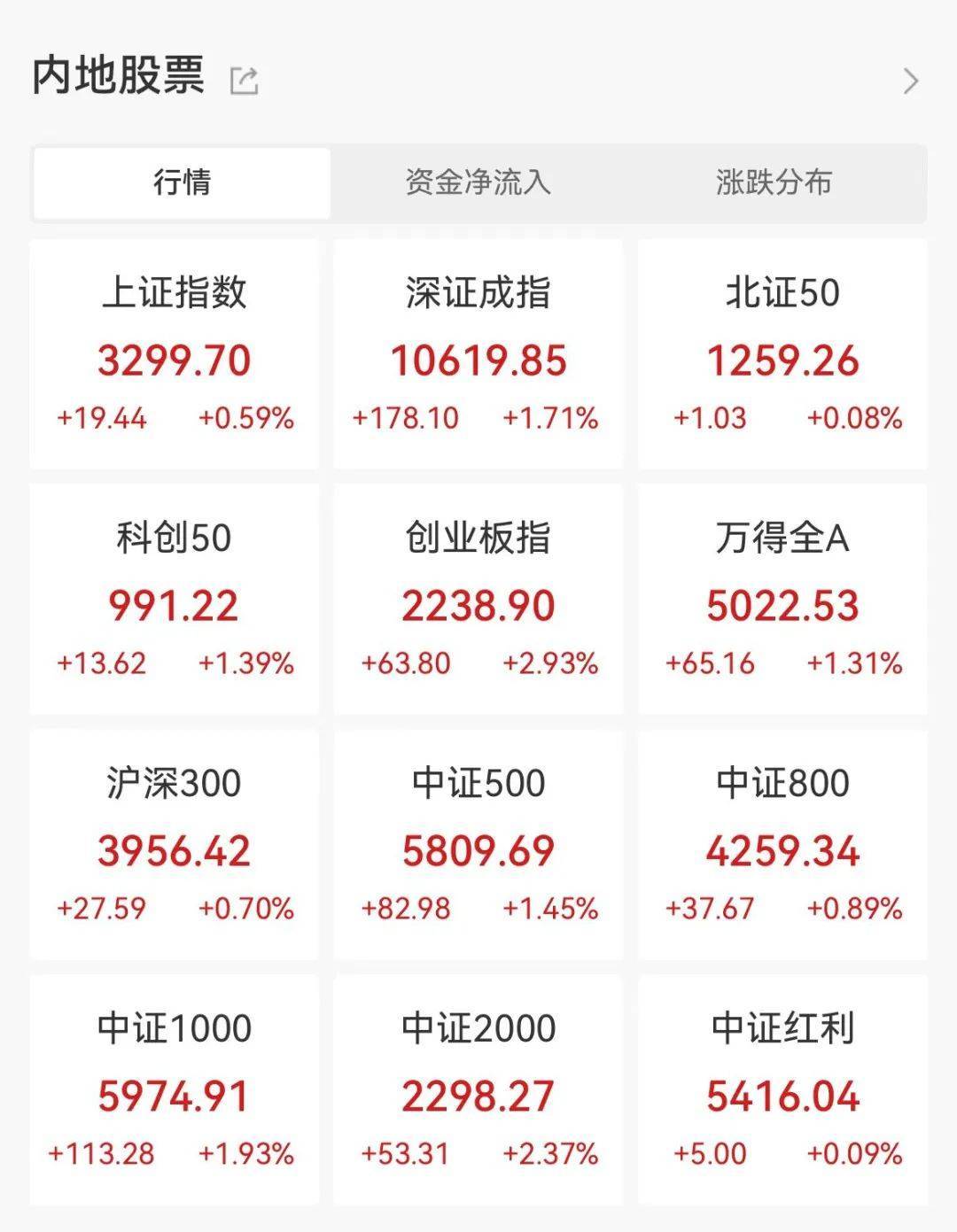
Task: View 北证50 index details
Action: tap(782, 354)
